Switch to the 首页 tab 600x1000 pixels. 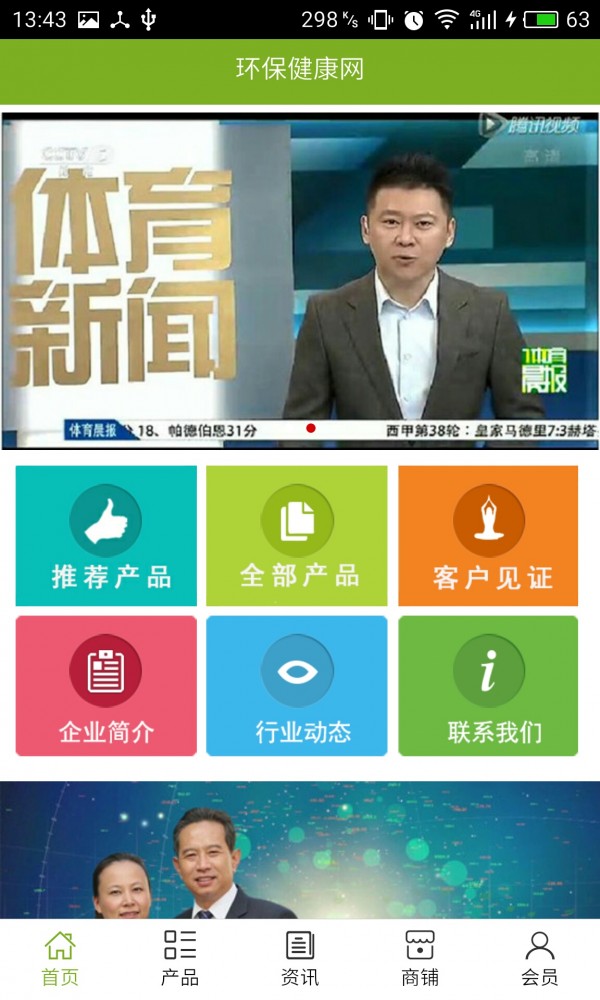pos(60,959)
